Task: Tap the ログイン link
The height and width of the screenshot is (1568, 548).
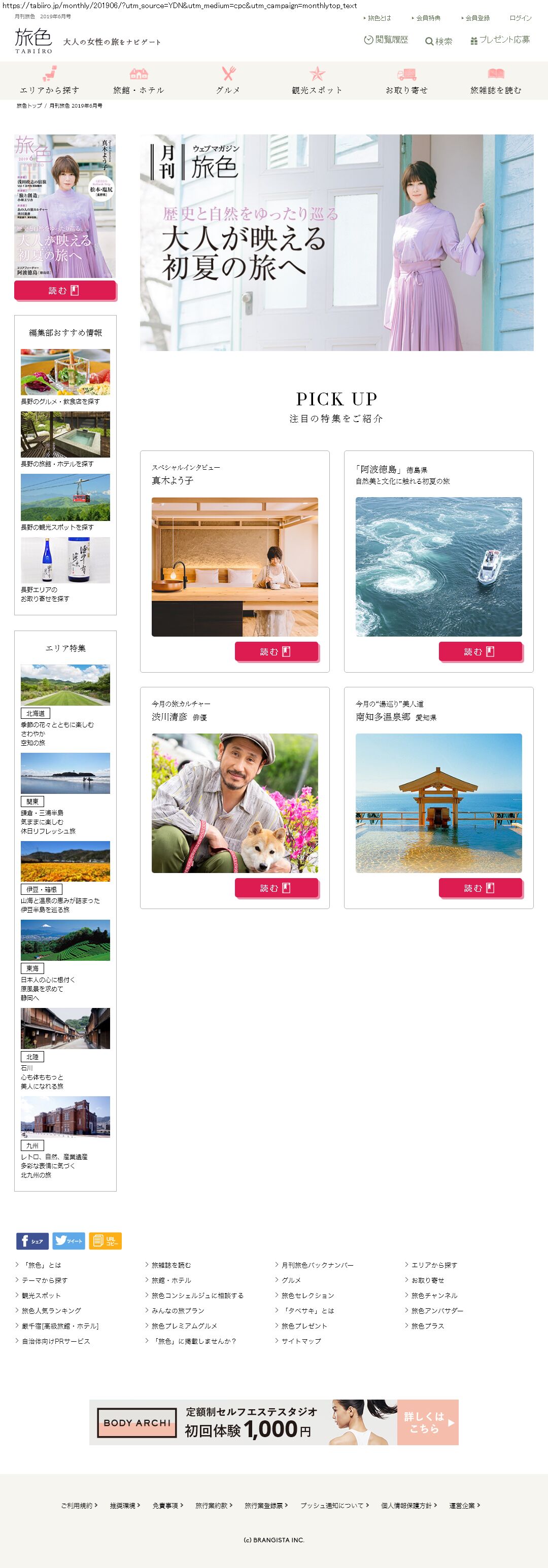Action: (x=520, y=18)
